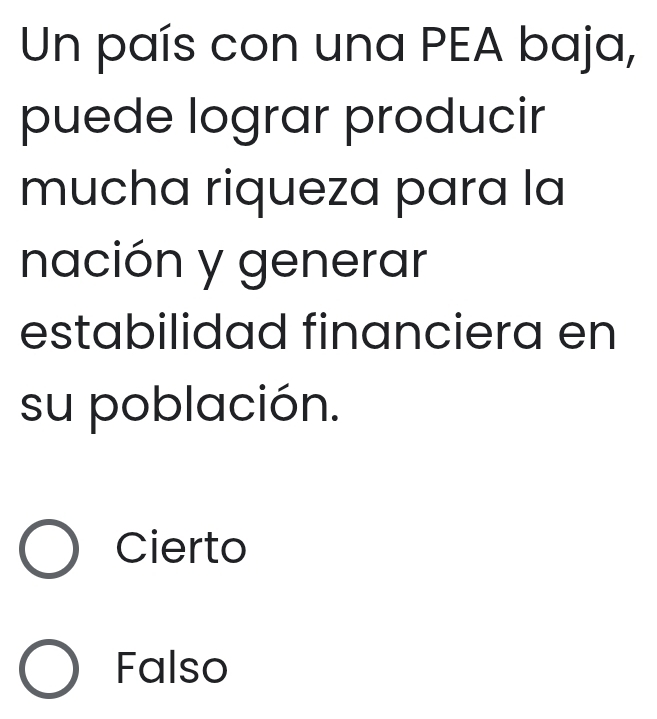Choose Falso as the answer

coord(48,668)
